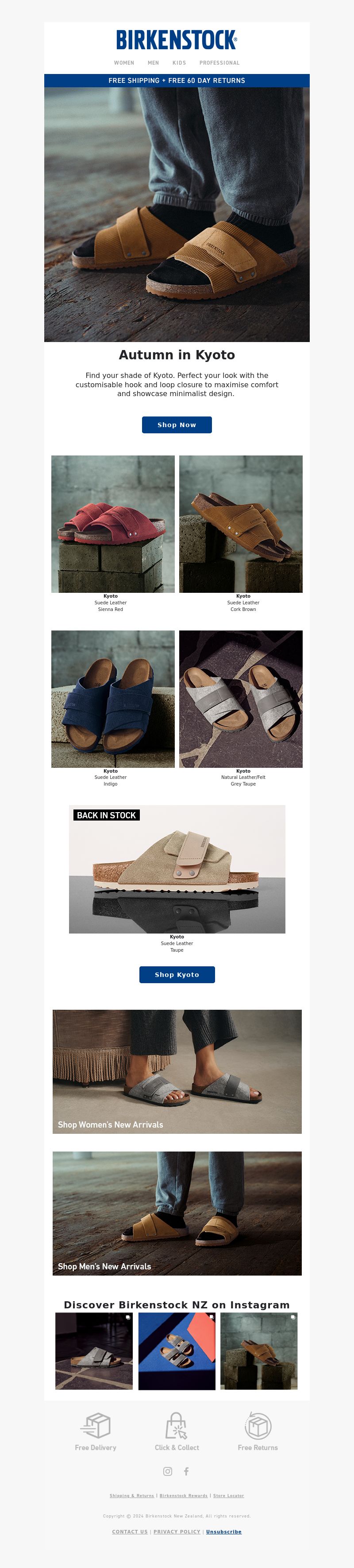View the Back in Stock Kyoto Taupe
This screenshot has height=1568, width=354.
177,869
